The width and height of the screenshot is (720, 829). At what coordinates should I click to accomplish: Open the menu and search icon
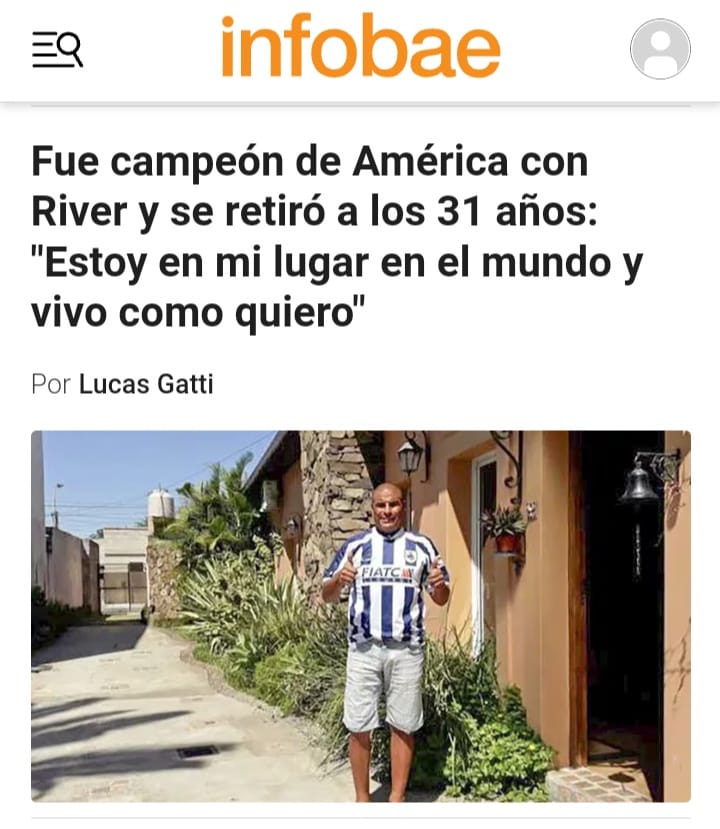click(57, 49)
